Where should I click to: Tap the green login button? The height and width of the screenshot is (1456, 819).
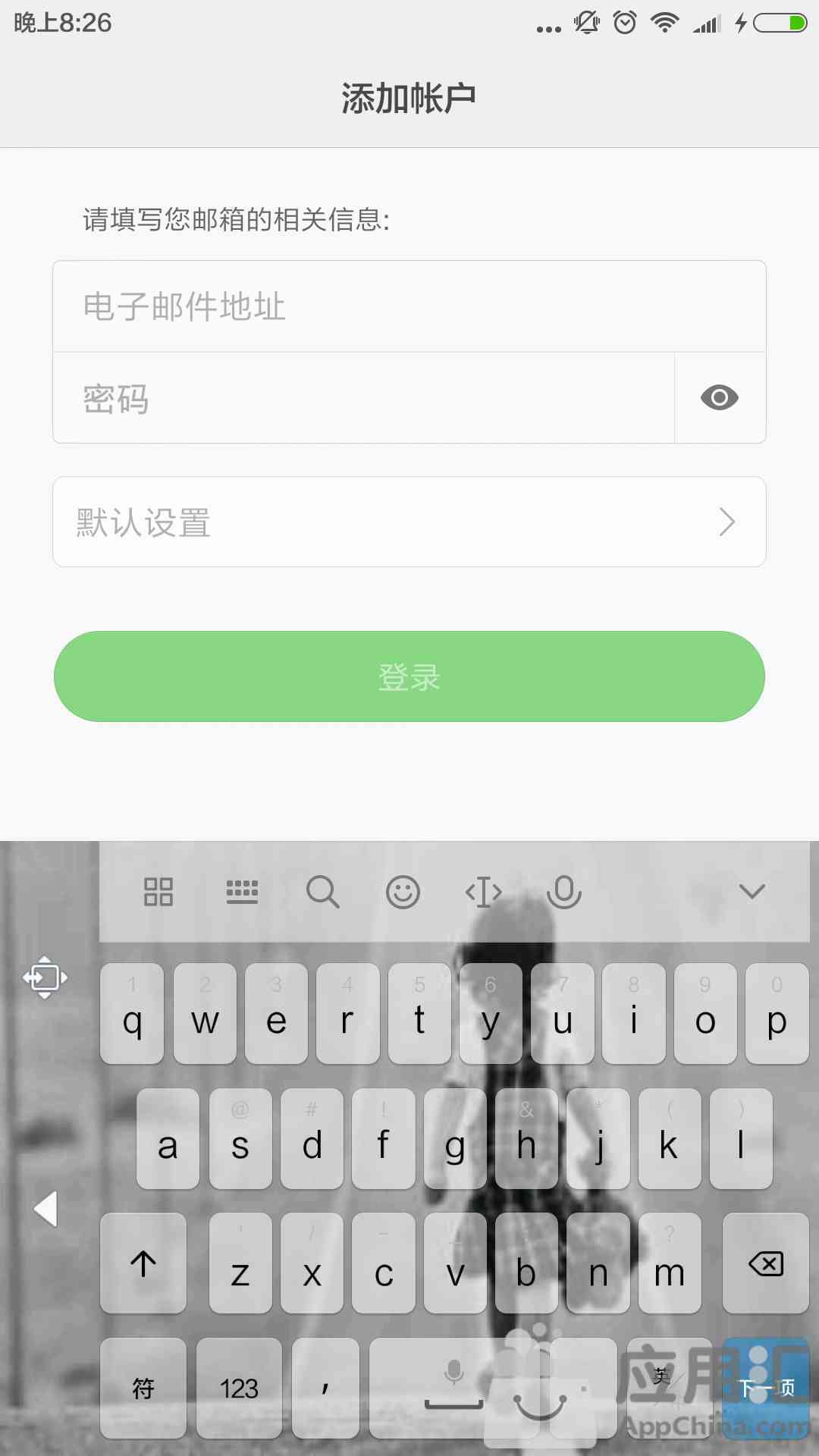pyautogui.click(x=409, y=676)
